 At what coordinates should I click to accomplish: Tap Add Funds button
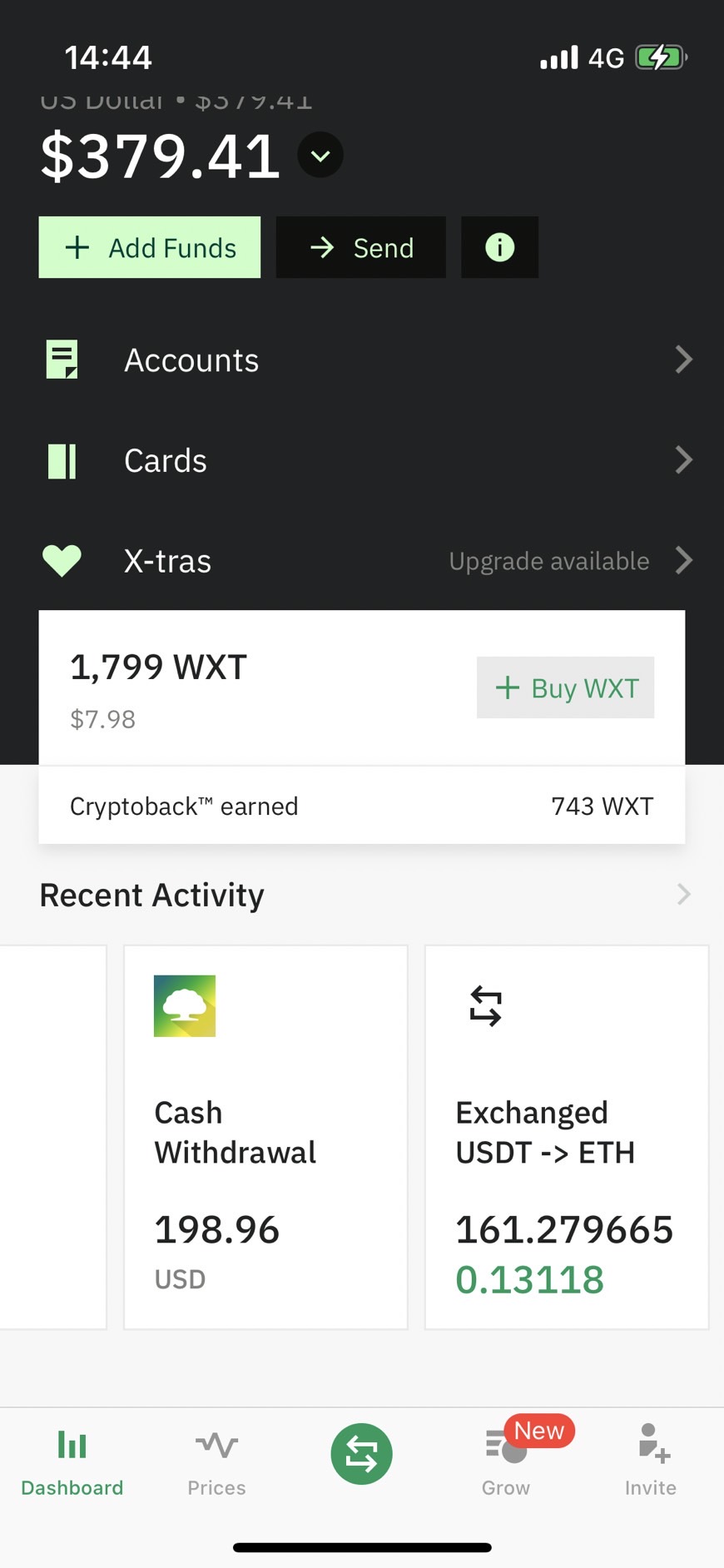tap(150, 247)
